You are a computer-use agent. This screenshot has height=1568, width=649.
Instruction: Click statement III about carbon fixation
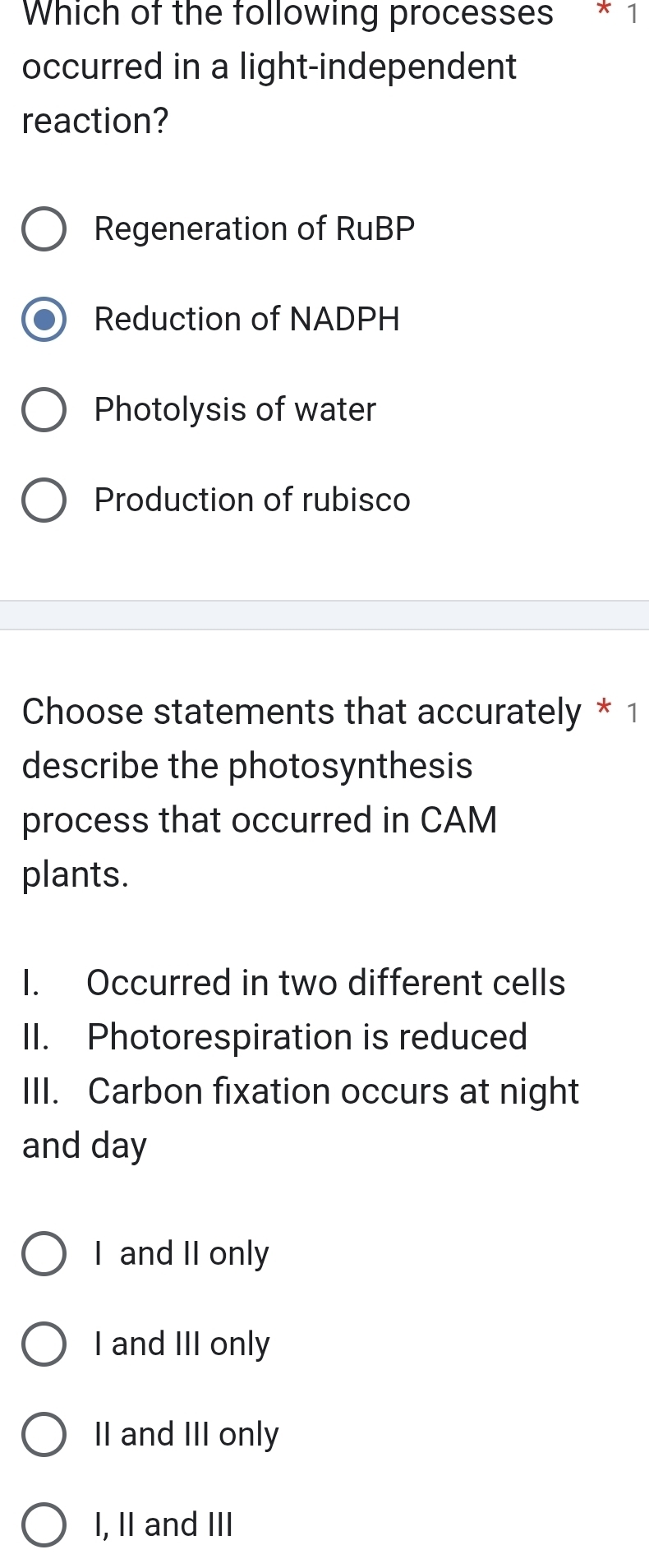coord(301,1091)
